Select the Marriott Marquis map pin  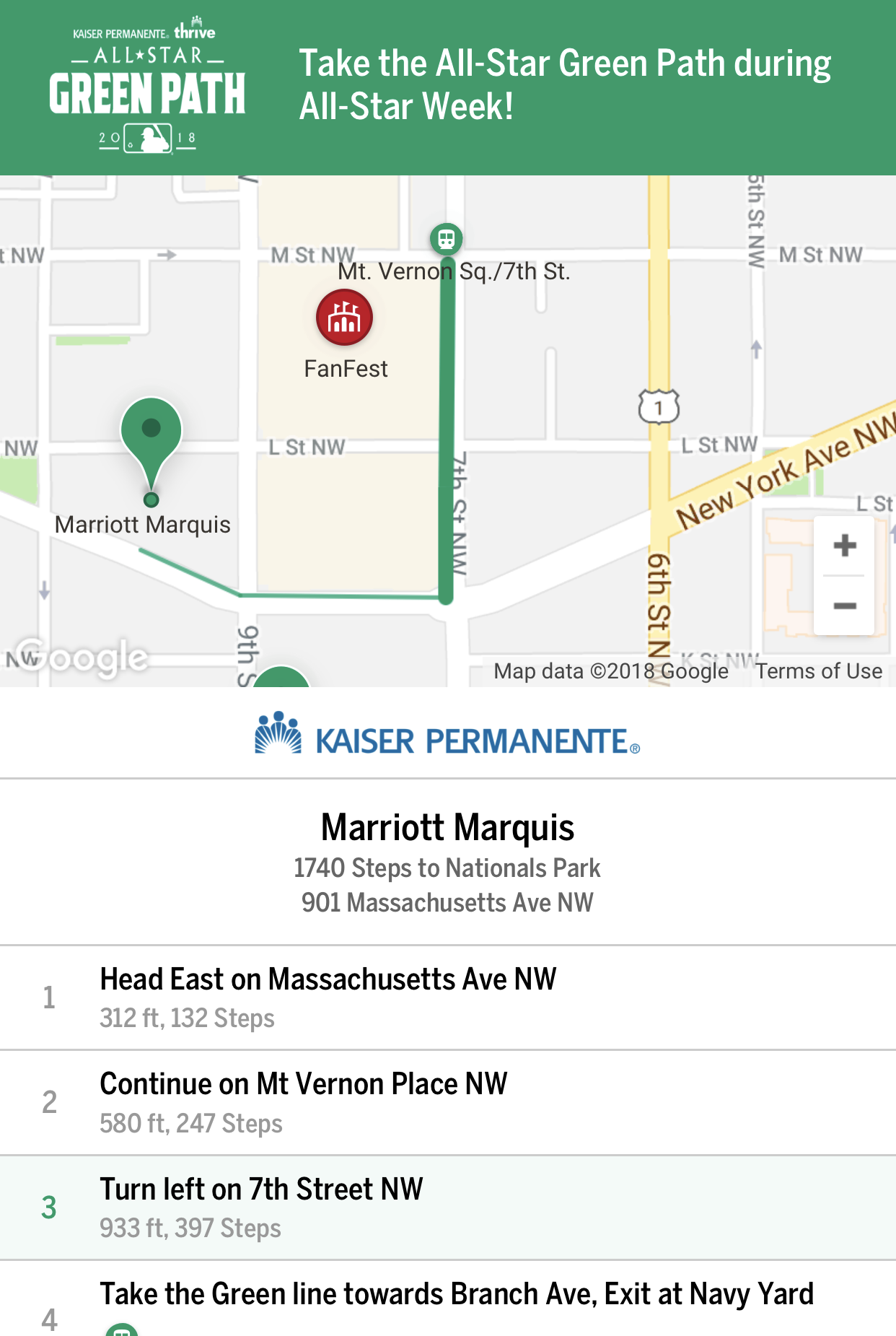(151, 433)
